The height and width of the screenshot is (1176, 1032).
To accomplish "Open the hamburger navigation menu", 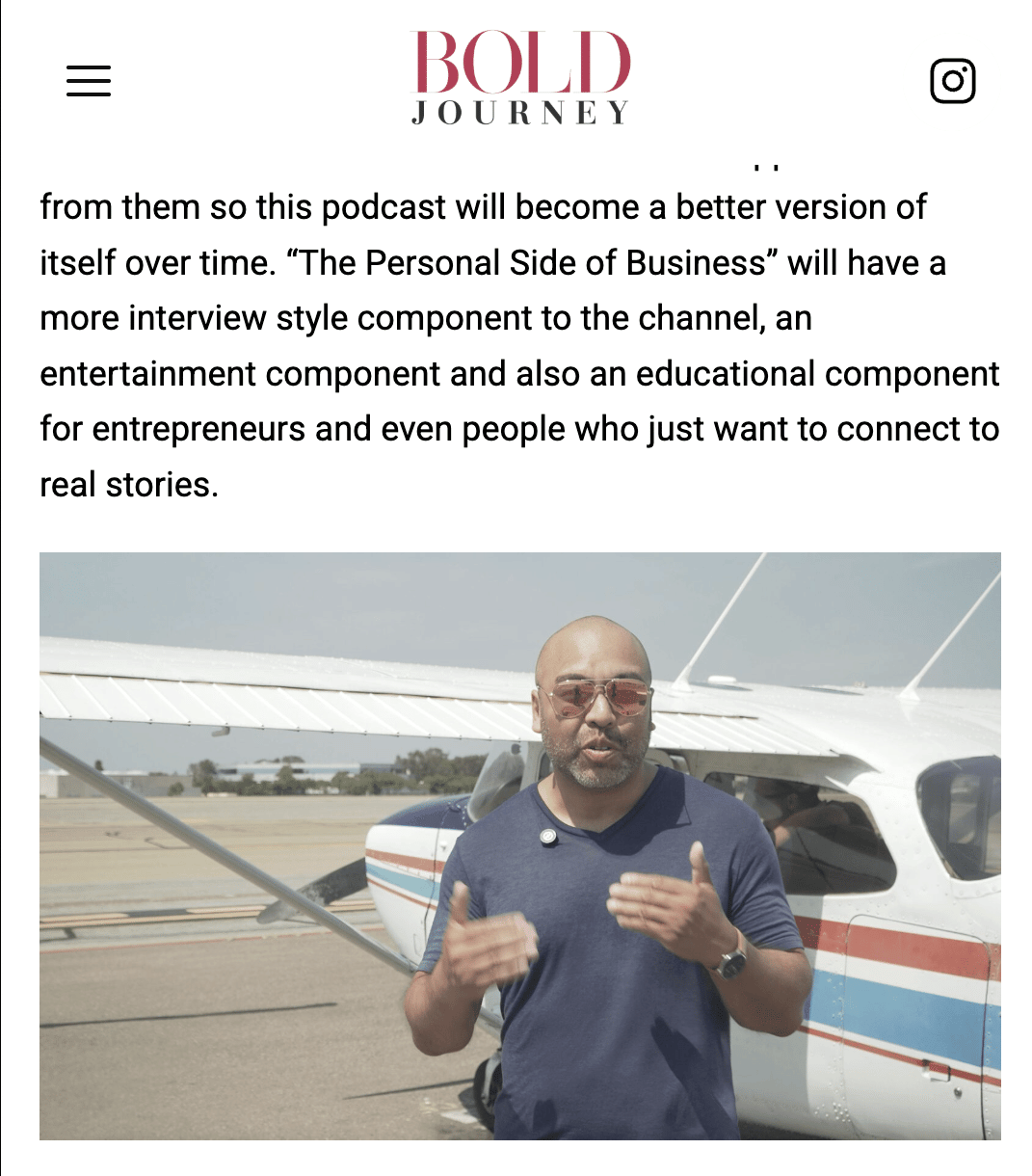I will pyautogui.click(x=89, y=81).
